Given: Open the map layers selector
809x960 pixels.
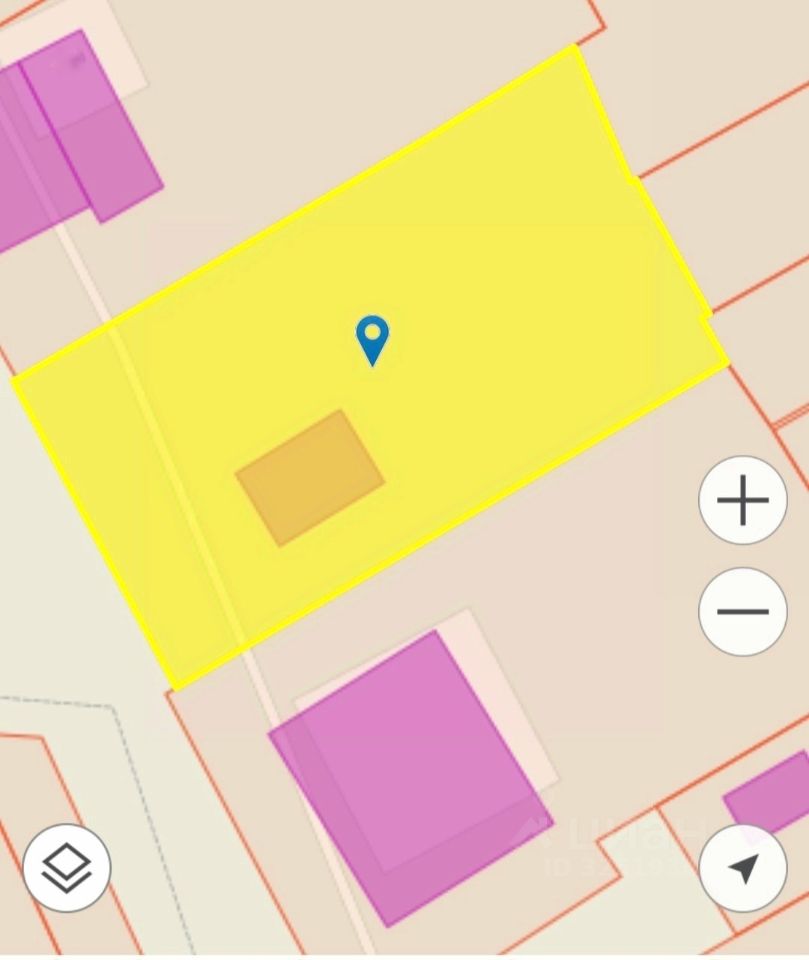Looking at the screenshot, I should click(66, 867).
